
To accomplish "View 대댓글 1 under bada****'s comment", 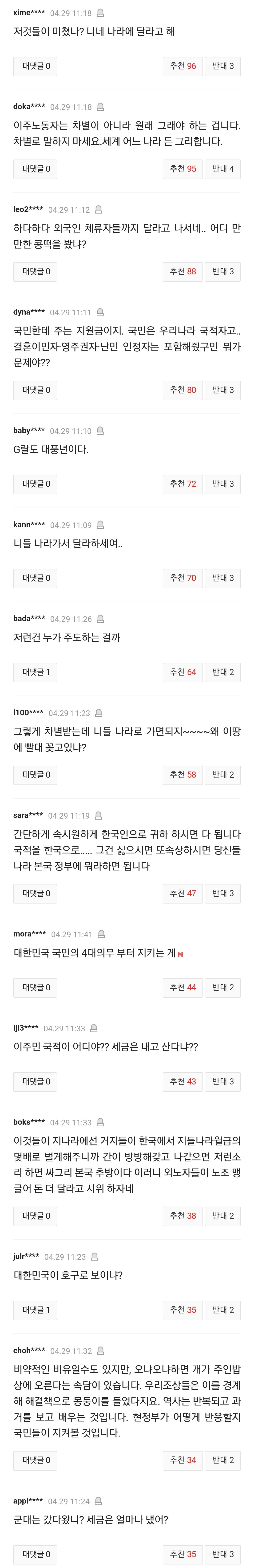I will [36, 672].
